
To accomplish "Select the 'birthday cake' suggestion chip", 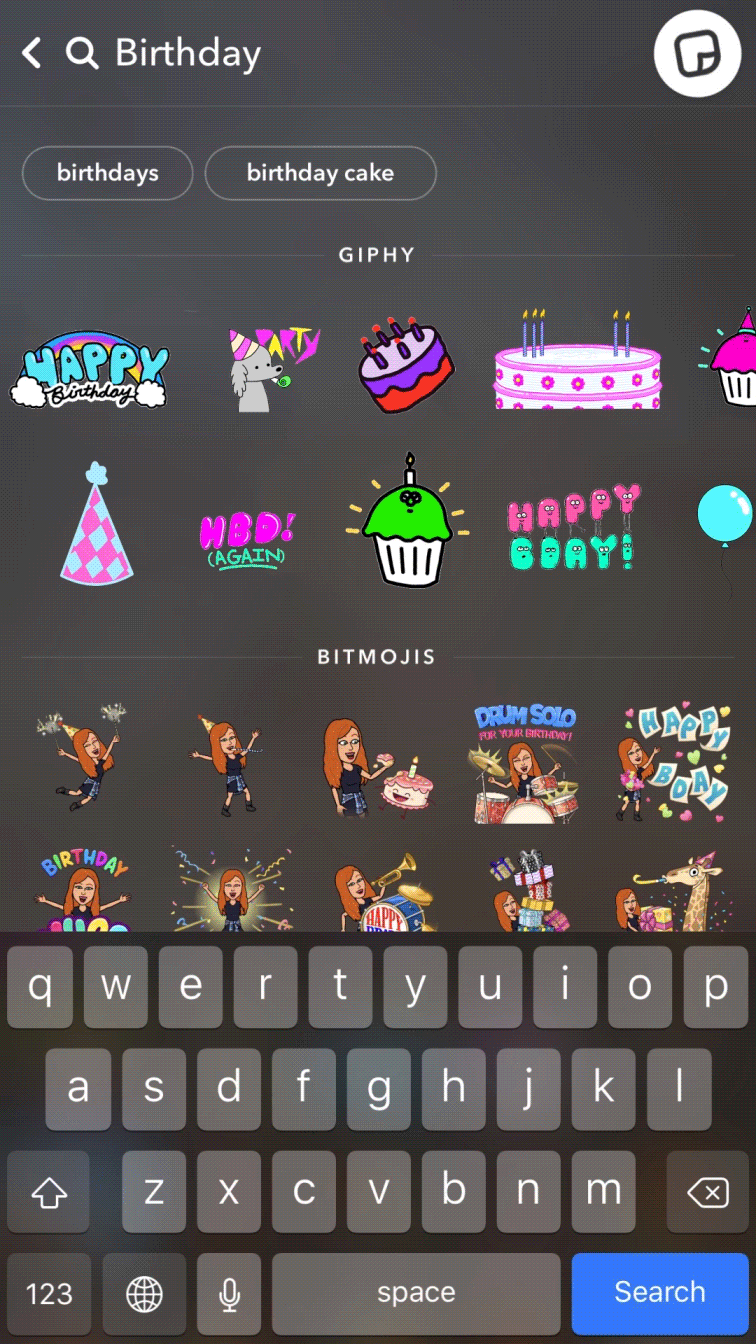I will (x=320, y=173).
